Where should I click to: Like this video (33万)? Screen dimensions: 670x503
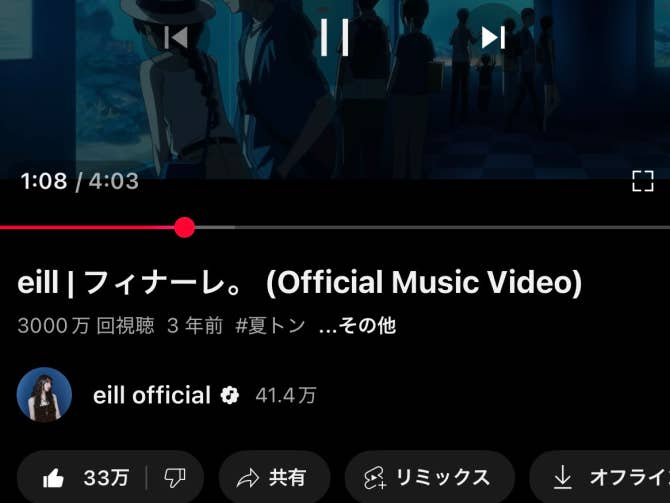click(86, 478)
